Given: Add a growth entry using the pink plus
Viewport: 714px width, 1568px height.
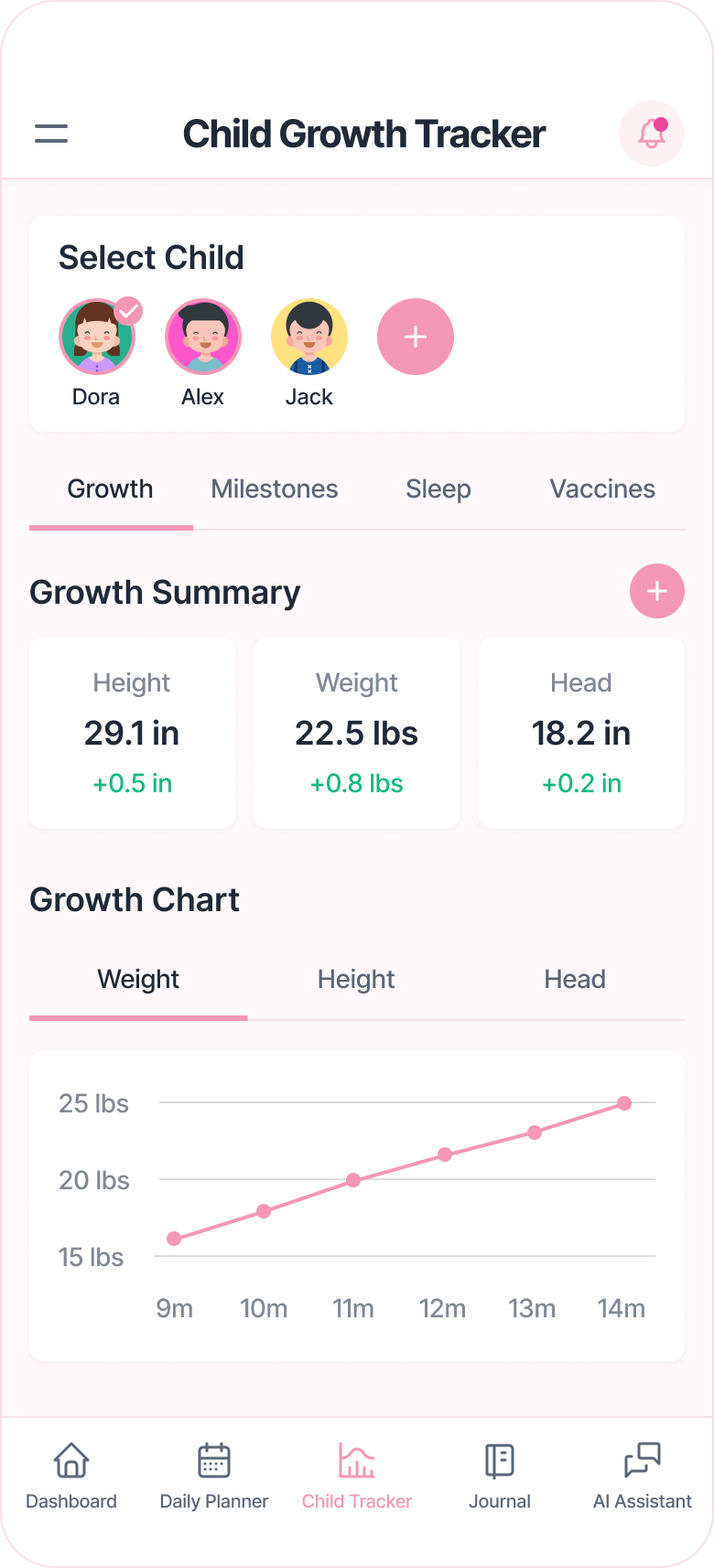Looking at the screenshot, I should click(656, 591).
